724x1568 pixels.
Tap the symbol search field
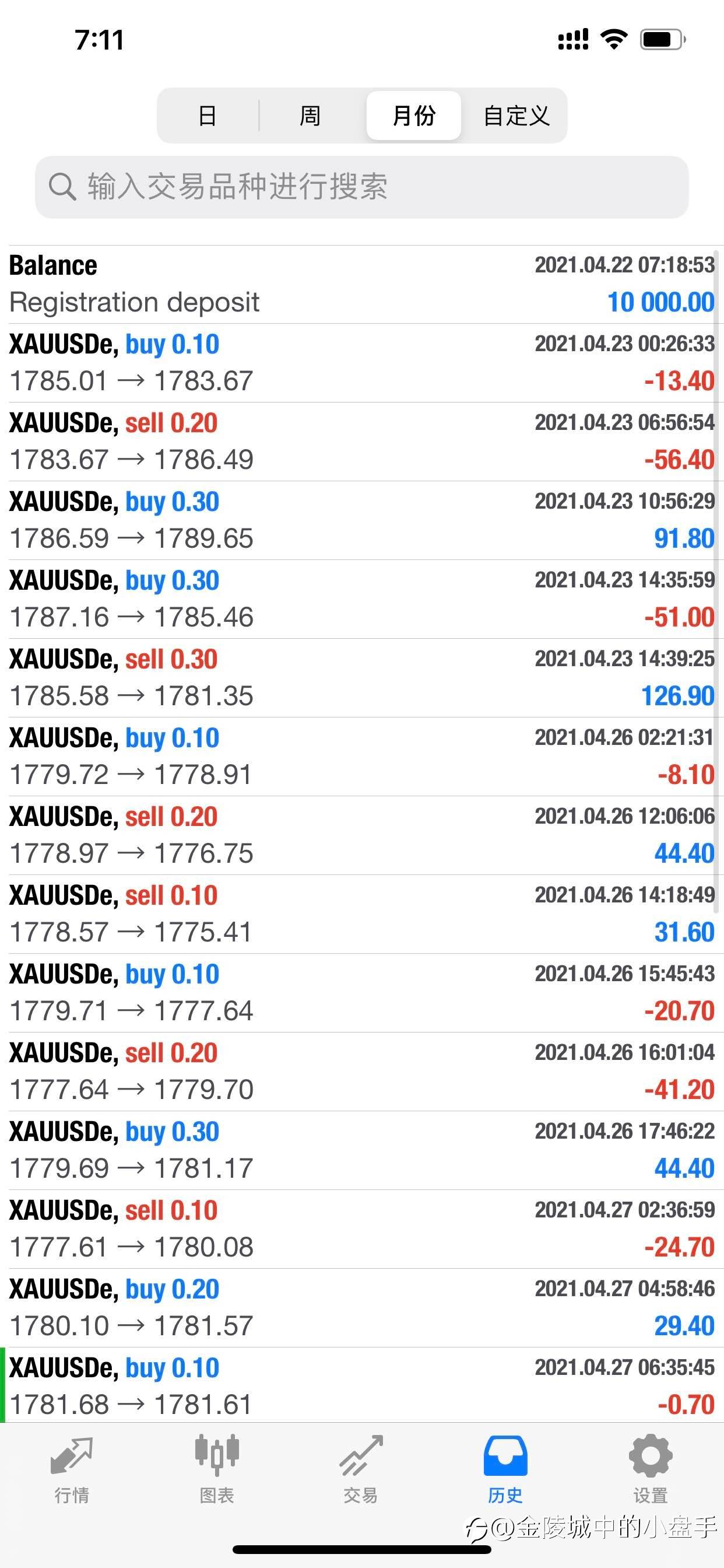tap(362, 187)
